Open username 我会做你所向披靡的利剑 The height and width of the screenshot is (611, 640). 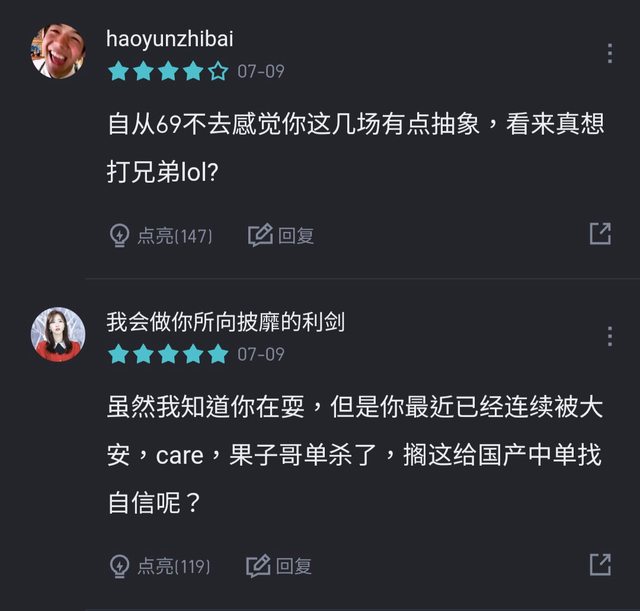point(225,321)
